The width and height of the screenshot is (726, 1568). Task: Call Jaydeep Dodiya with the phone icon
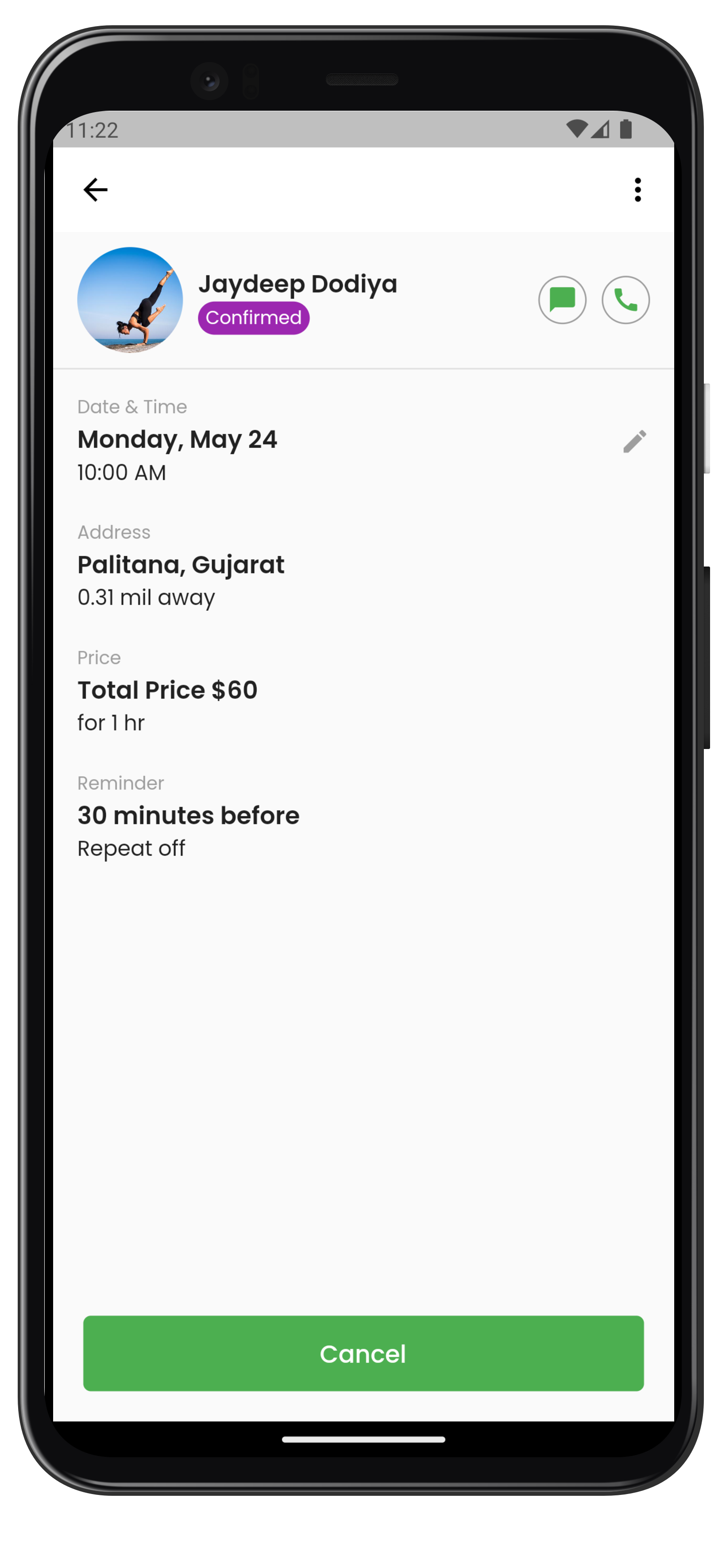pyautogui.click(x=625, y=300)
